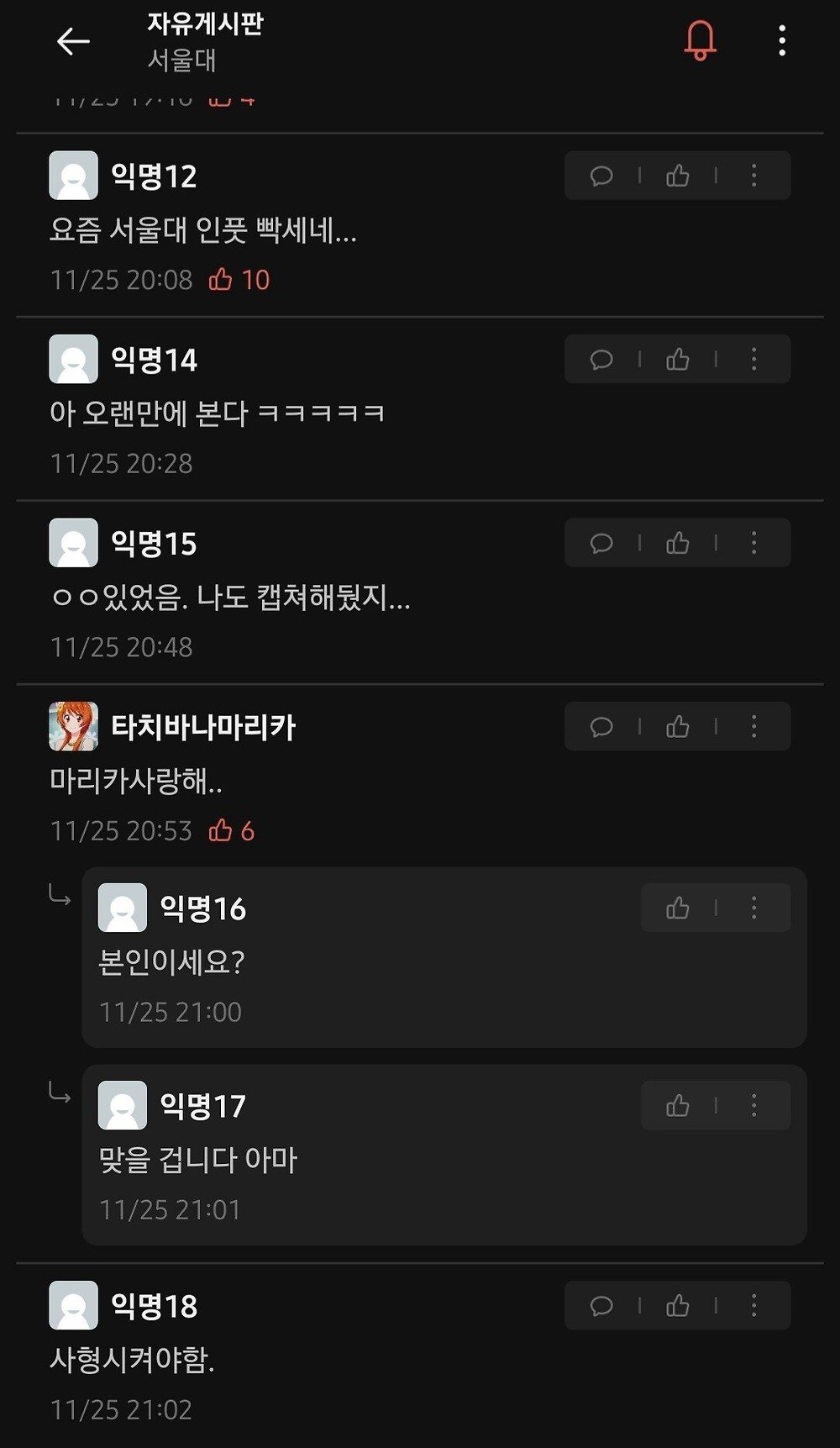Image resolution: width=840 pixels, height=1448 pixels.
Task: Toggle the post notification bell
Action: [700, 40]
